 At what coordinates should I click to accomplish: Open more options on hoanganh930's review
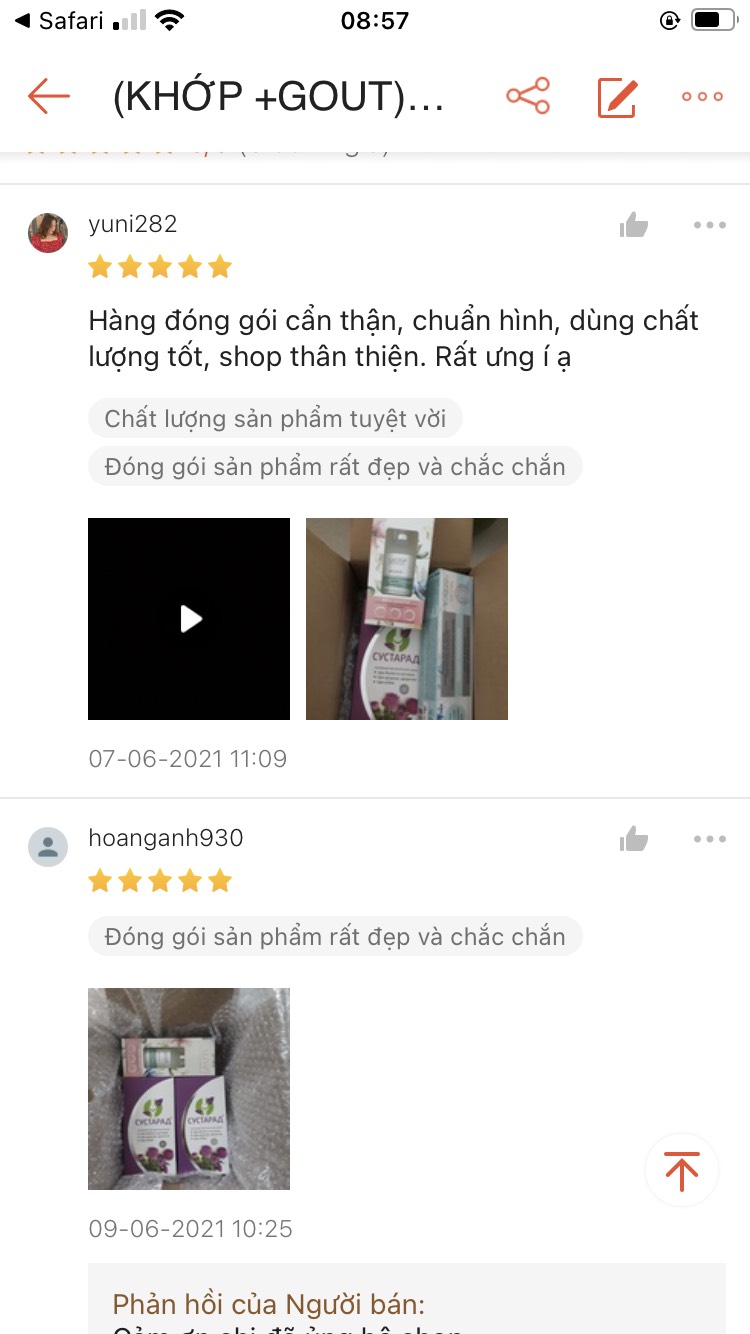point(709,839)
